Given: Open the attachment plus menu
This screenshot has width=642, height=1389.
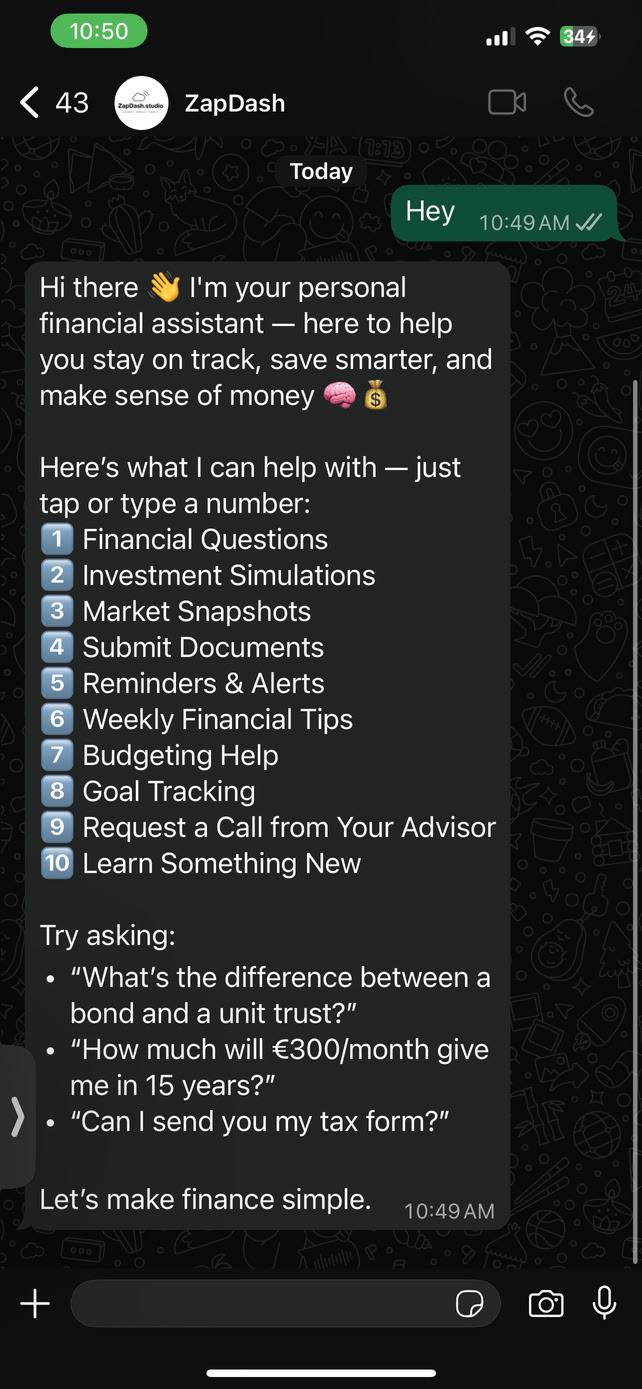Looking at the screenshot, I should tap(35, 1303).
